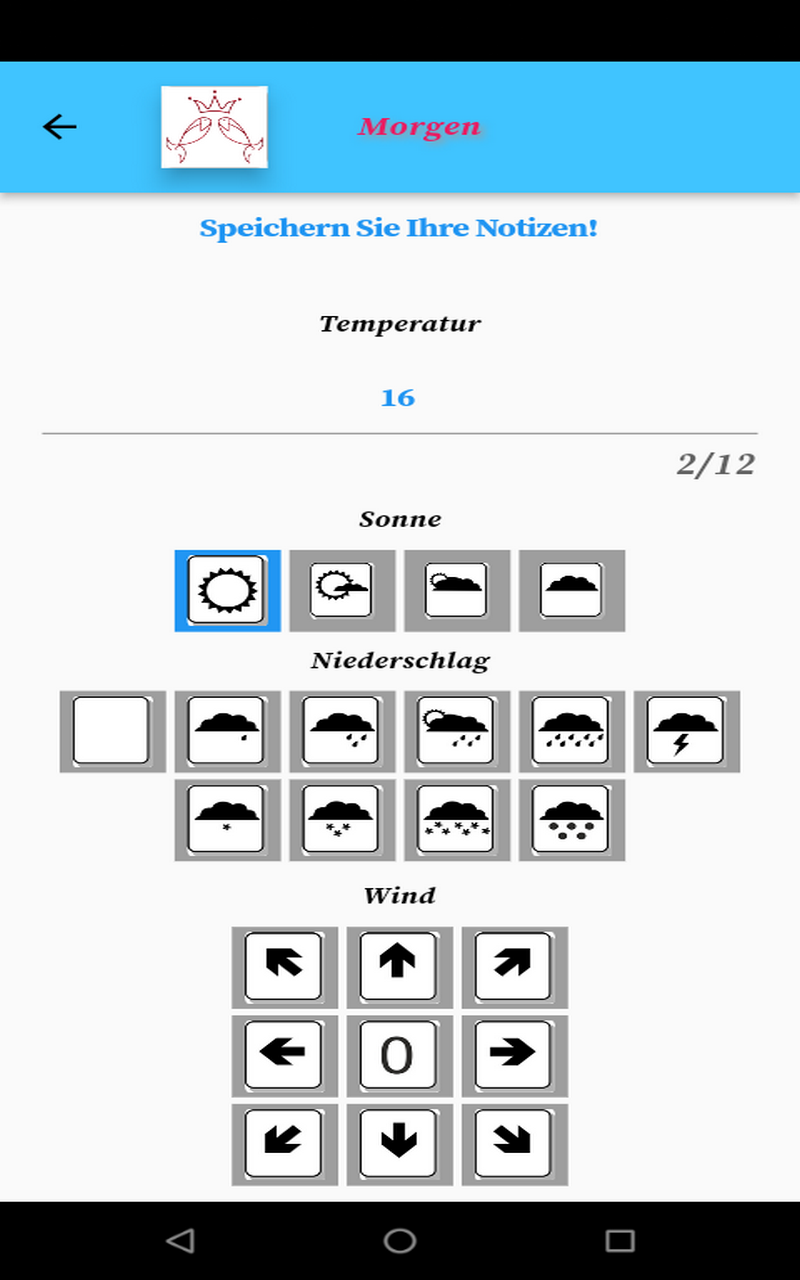Select the full sun icon under Sonne
This screenshot has width=800, height=1280.
[x=227, y=590]
